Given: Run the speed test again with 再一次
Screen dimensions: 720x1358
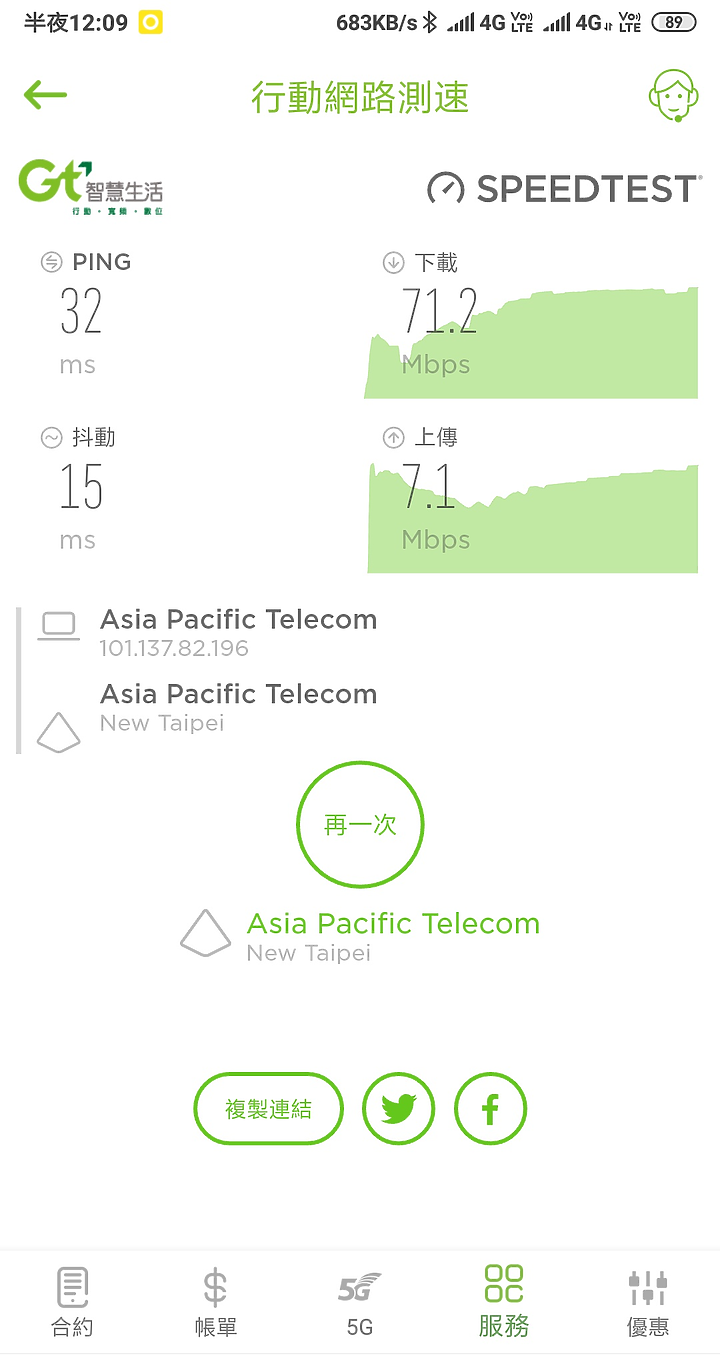Looking at the screenshot, I should coord(360,824).
